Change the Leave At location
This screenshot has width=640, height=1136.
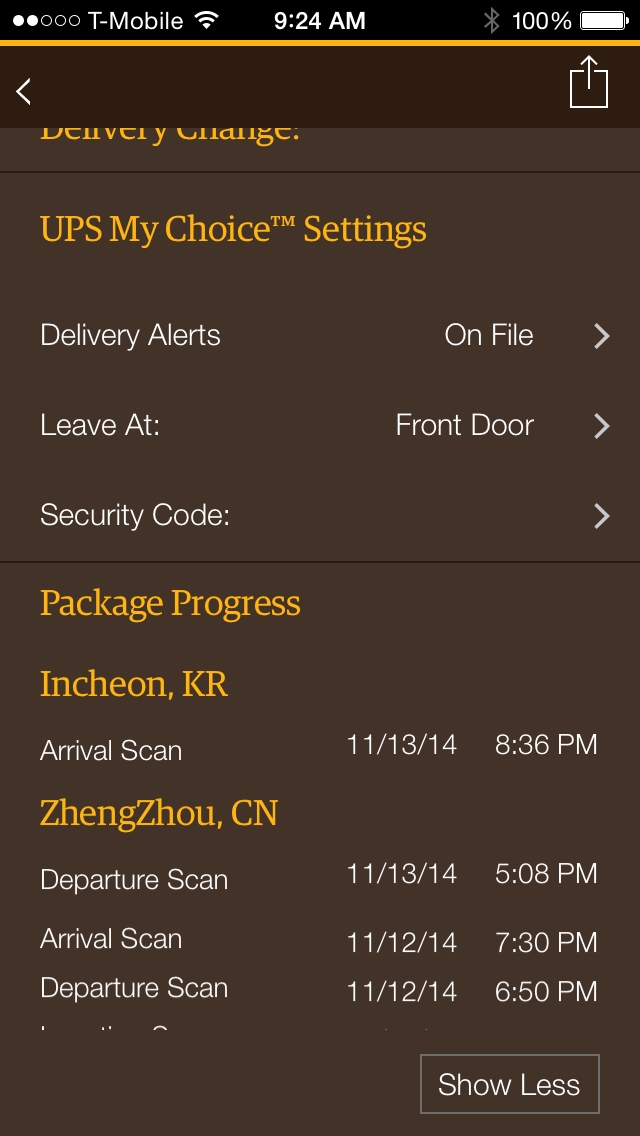[320, 425]
